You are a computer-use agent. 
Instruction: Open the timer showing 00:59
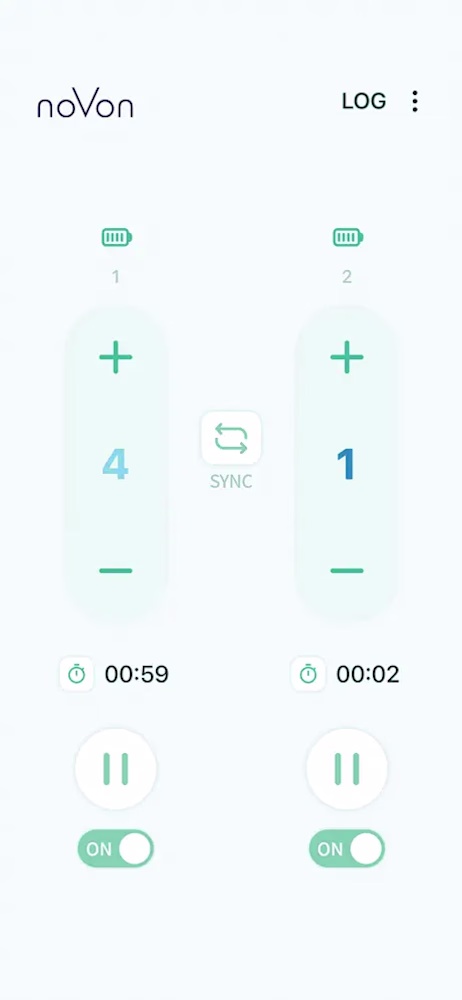115,674
